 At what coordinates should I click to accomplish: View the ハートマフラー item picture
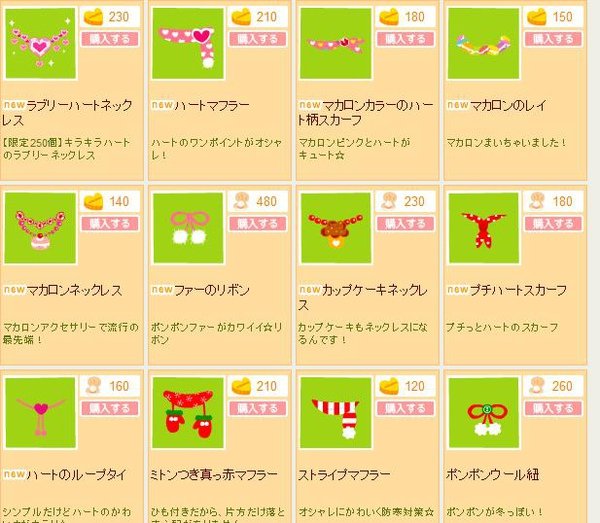tap(189, 43)
